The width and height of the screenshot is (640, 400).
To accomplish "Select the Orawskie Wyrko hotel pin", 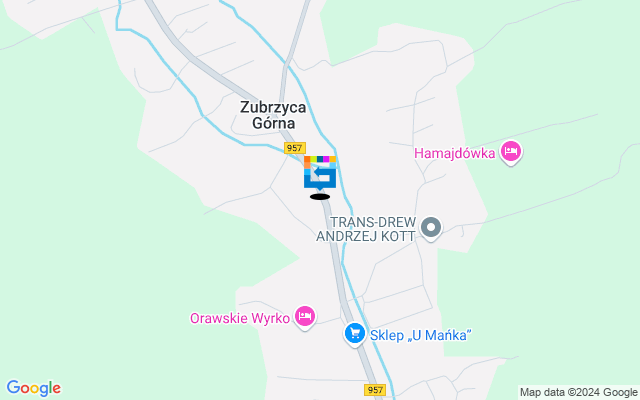I will (305, 317).
